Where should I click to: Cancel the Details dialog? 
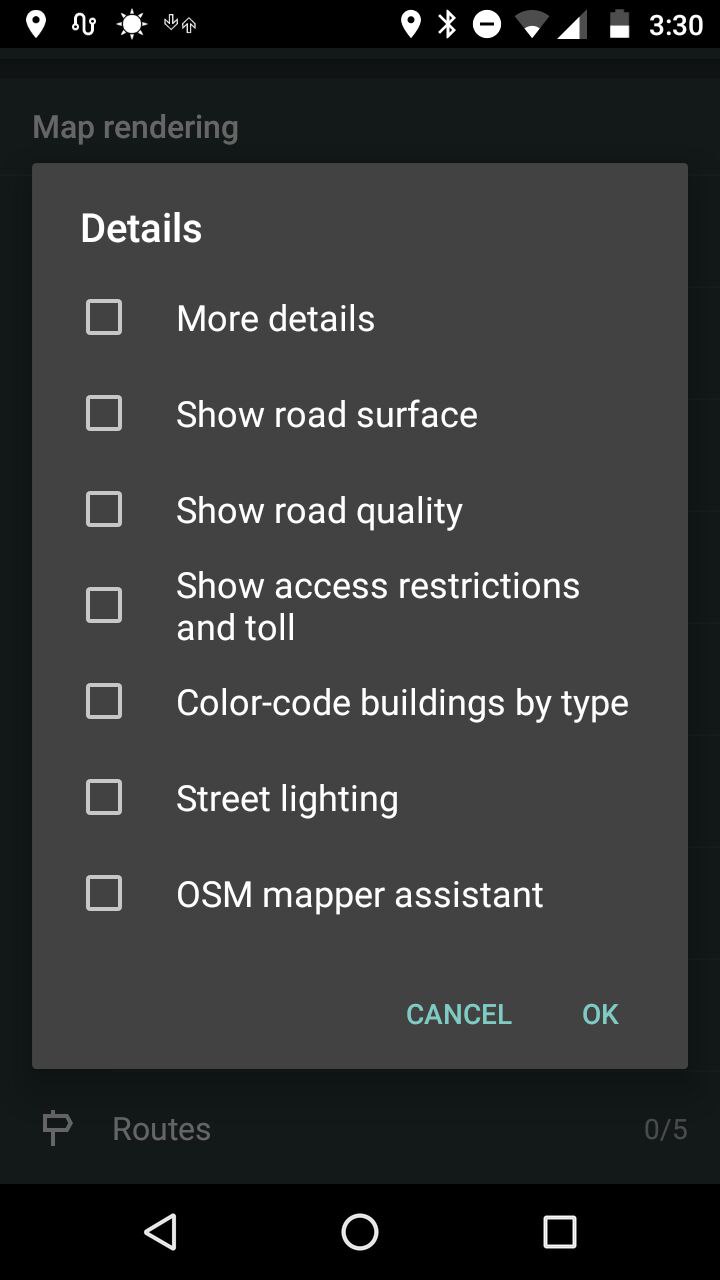[459, 1014]
